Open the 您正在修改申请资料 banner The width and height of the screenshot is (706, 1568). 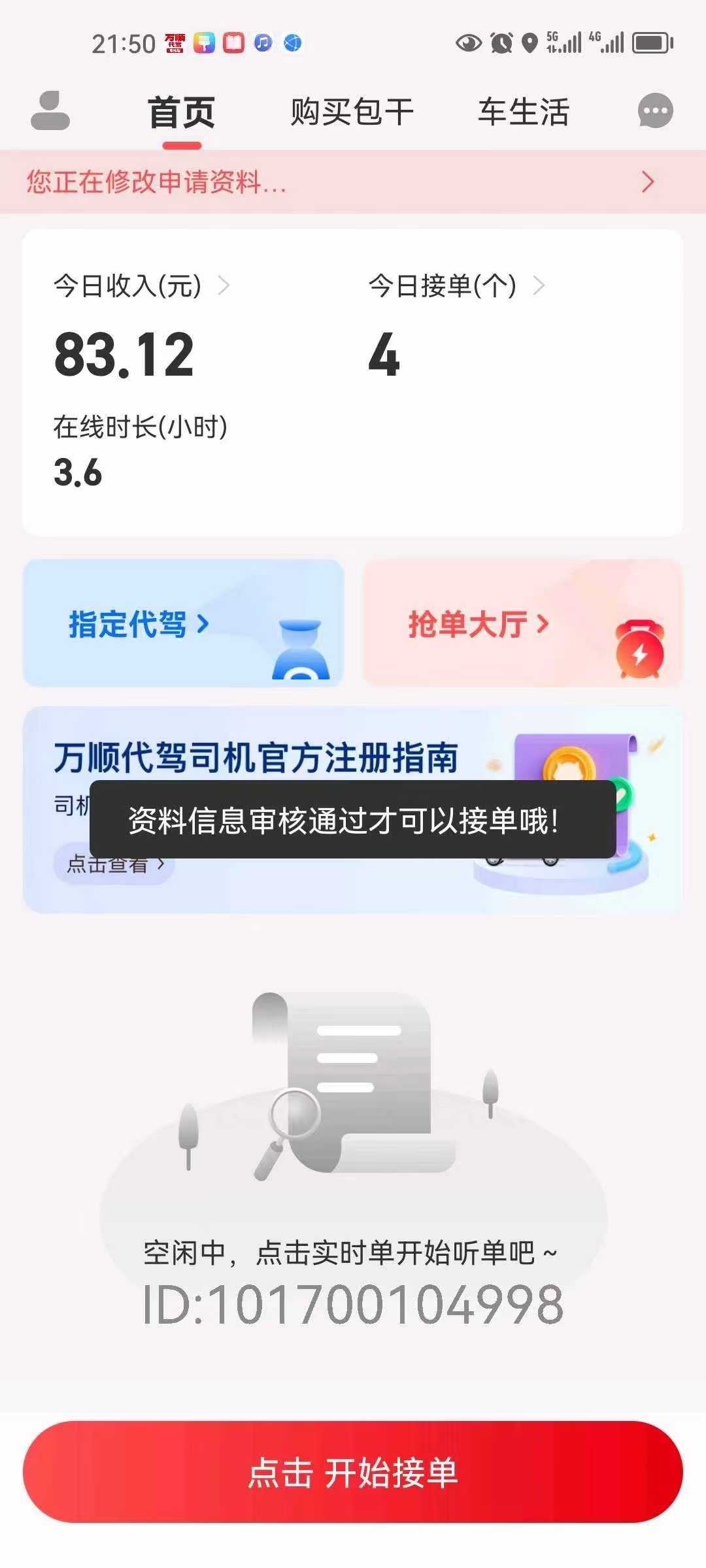[353, 182]
